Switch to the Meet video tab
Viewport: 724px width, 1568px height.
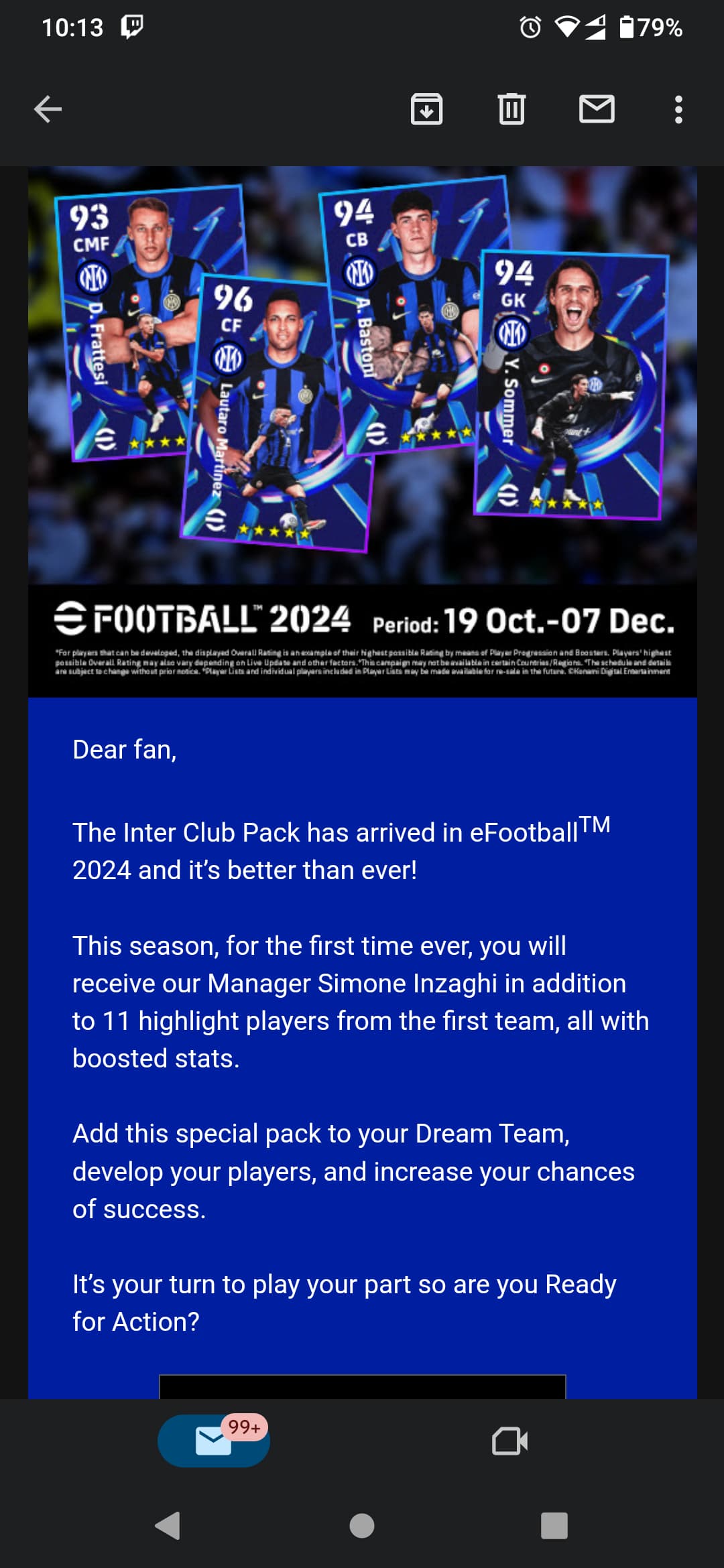tap(509, 1441)
